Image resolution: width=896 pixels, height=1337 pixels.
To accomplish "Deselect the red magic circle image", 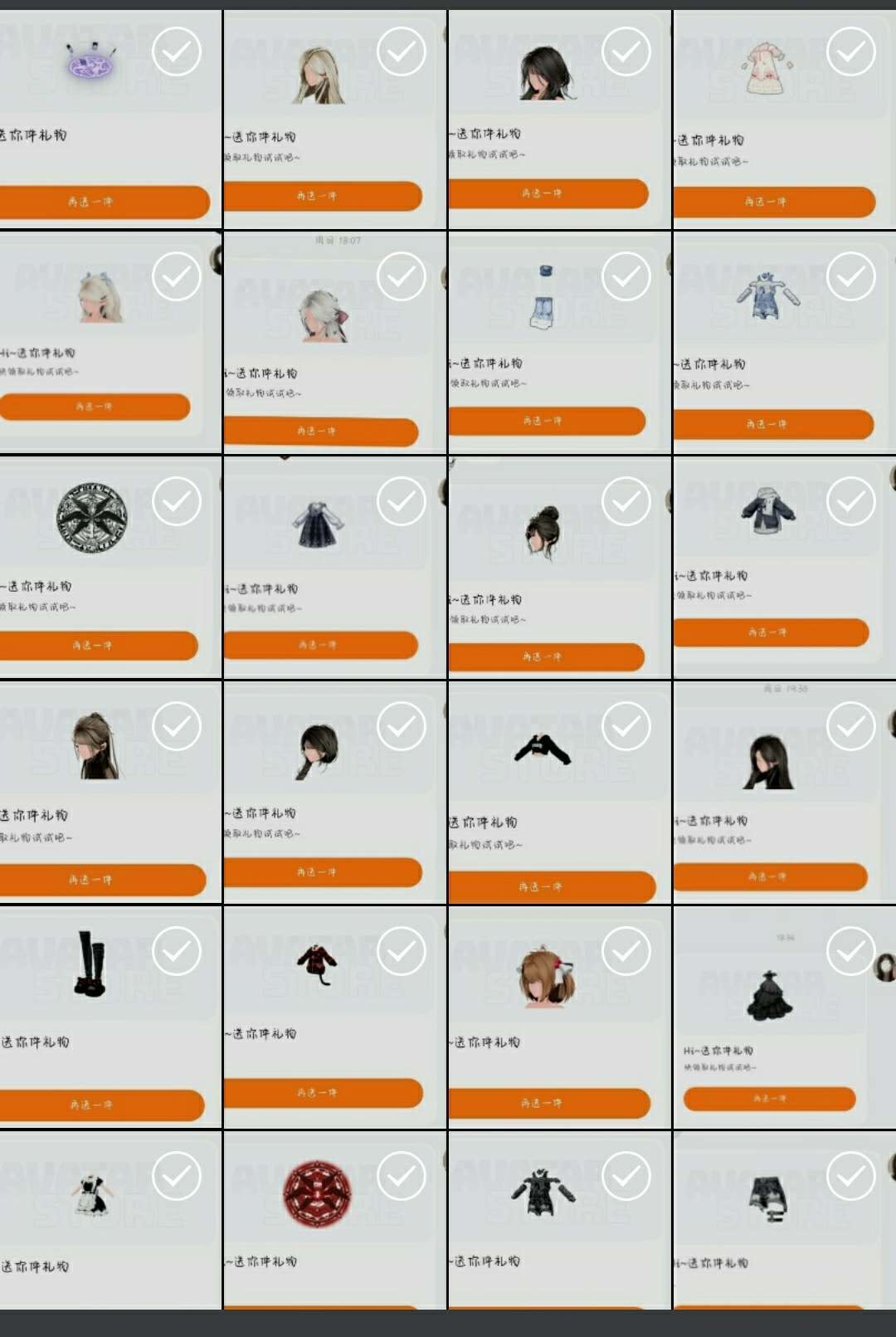I will pos(402,1176).
